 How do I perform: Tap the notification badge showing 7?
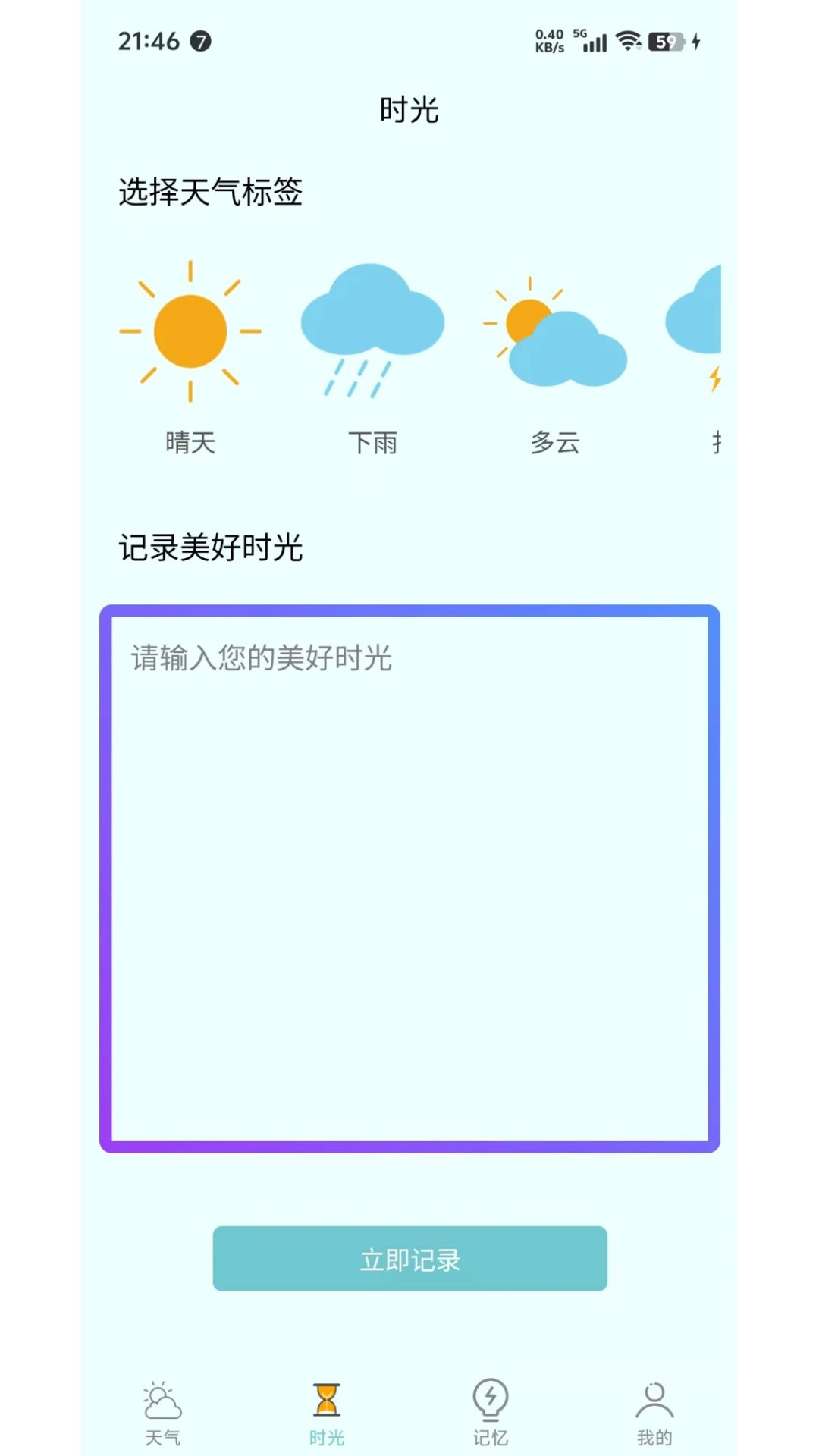pos(200,43)
